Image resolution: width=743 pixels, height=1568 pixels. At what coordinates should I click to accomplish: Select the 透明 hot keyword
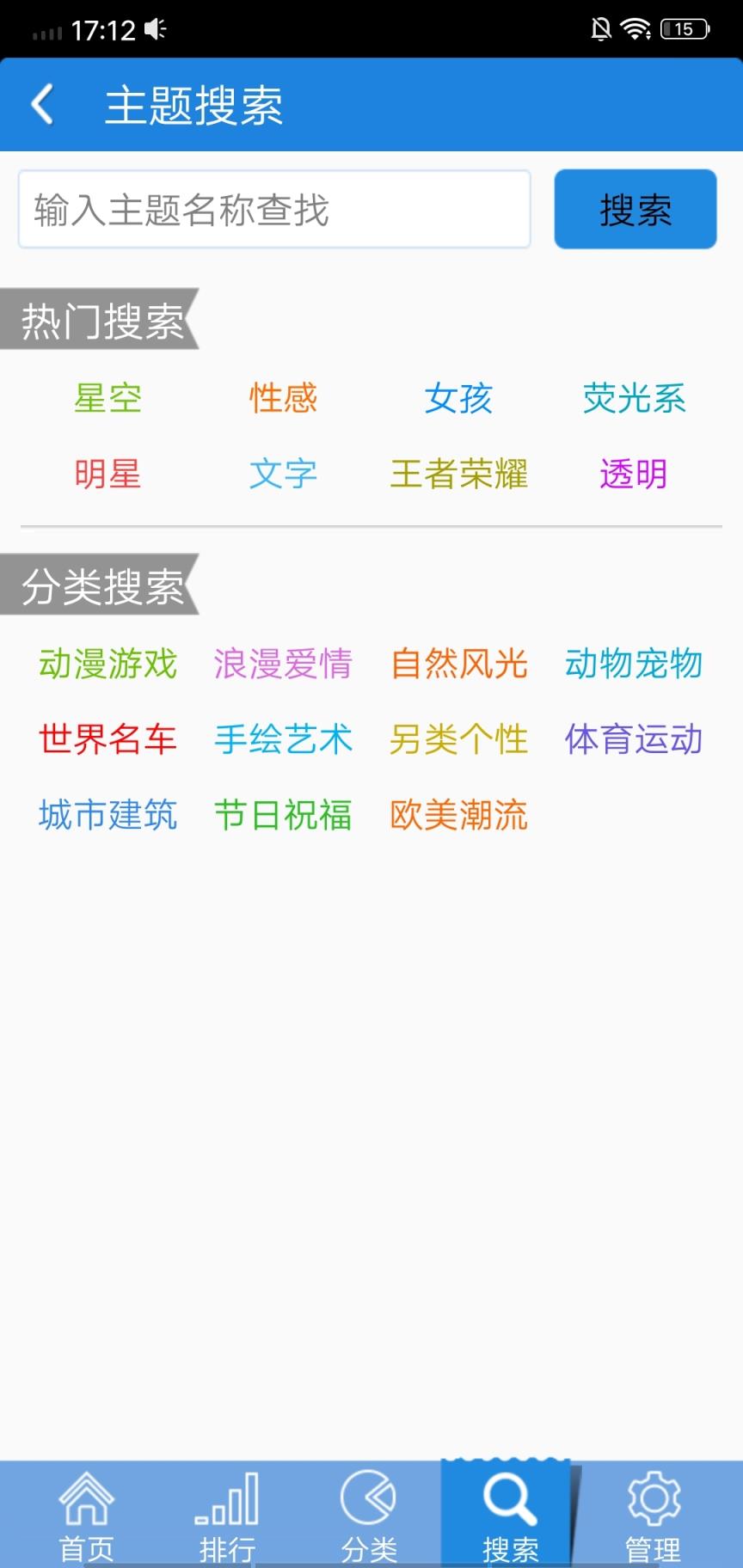tap(633, 475)
